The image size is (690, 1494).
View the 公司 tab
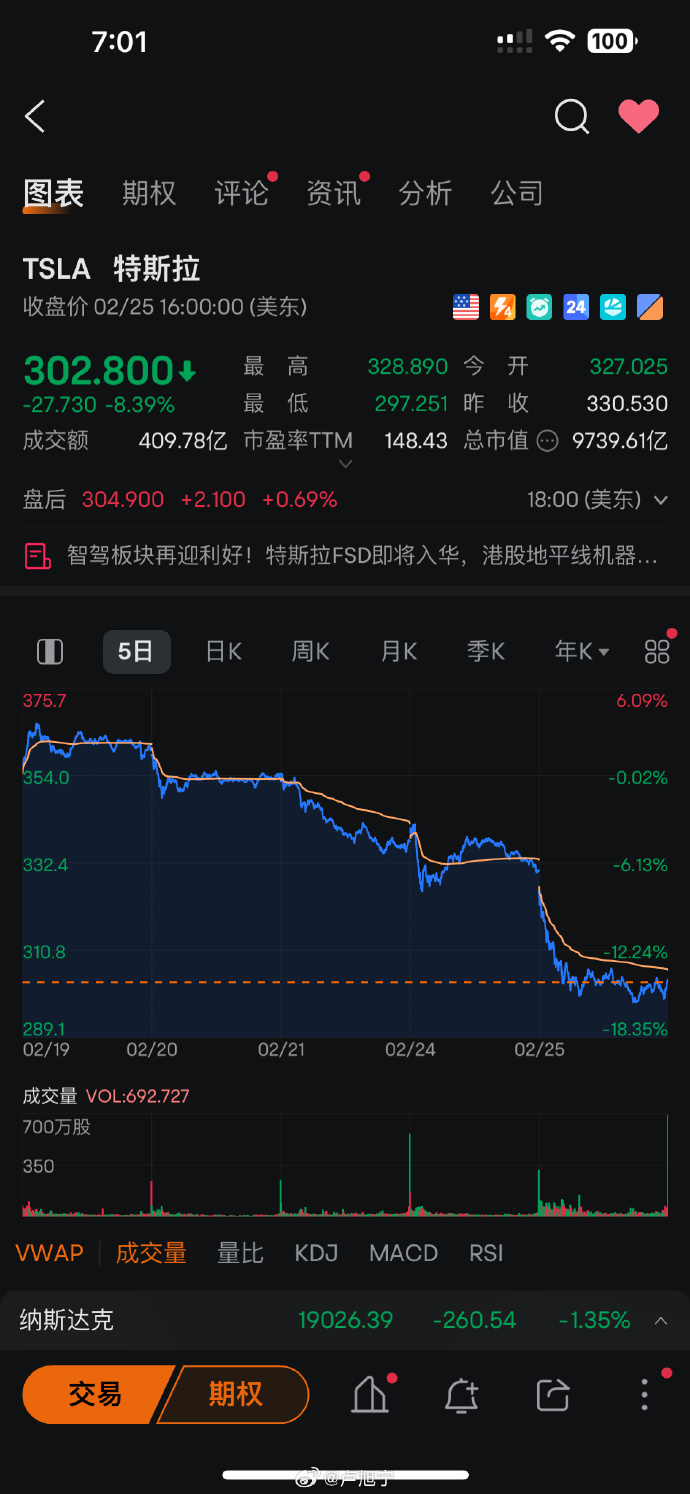click(x=517, y=193)
